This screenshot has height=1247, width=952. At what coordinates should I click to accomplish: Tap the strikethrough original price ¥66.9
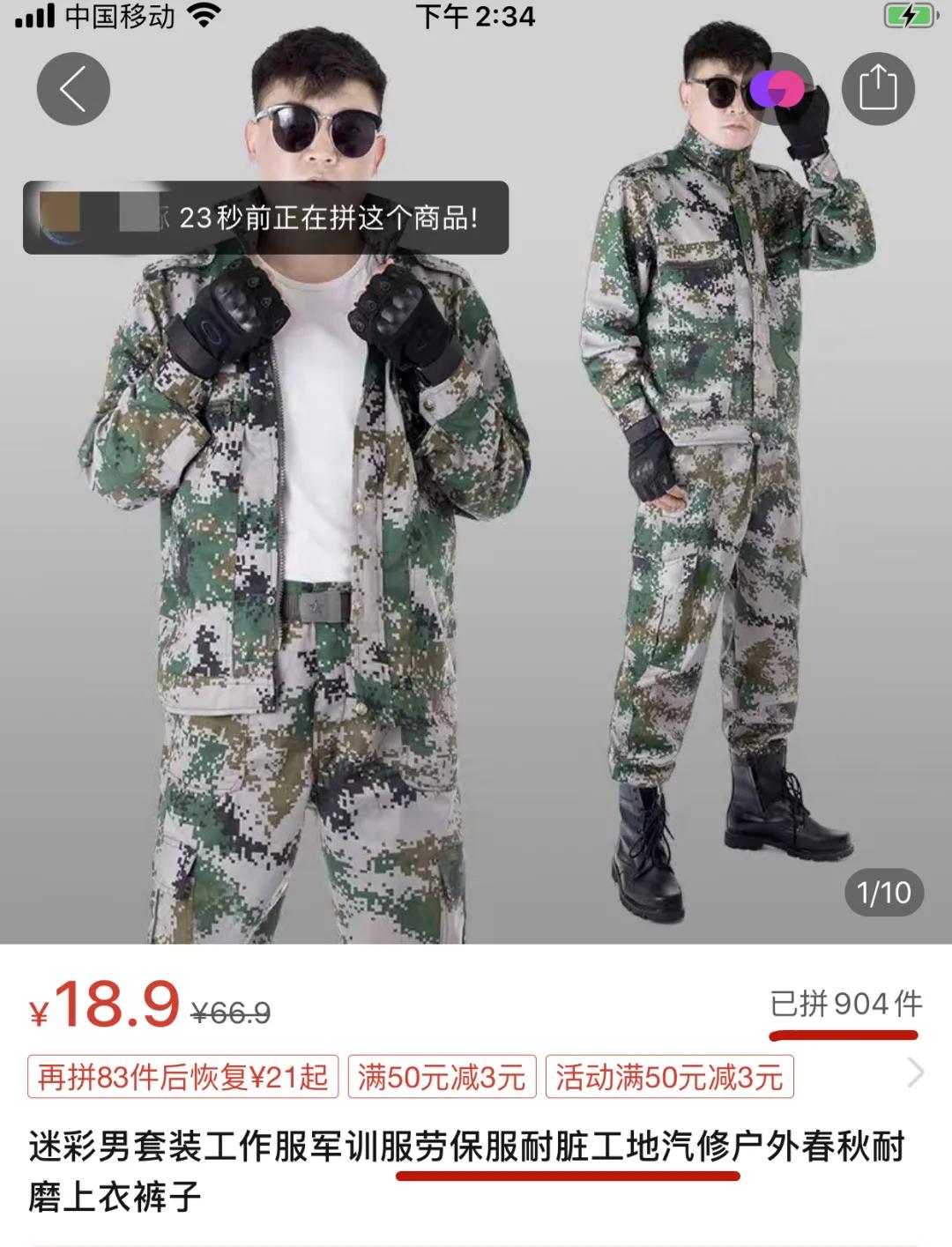[228, 1011]
